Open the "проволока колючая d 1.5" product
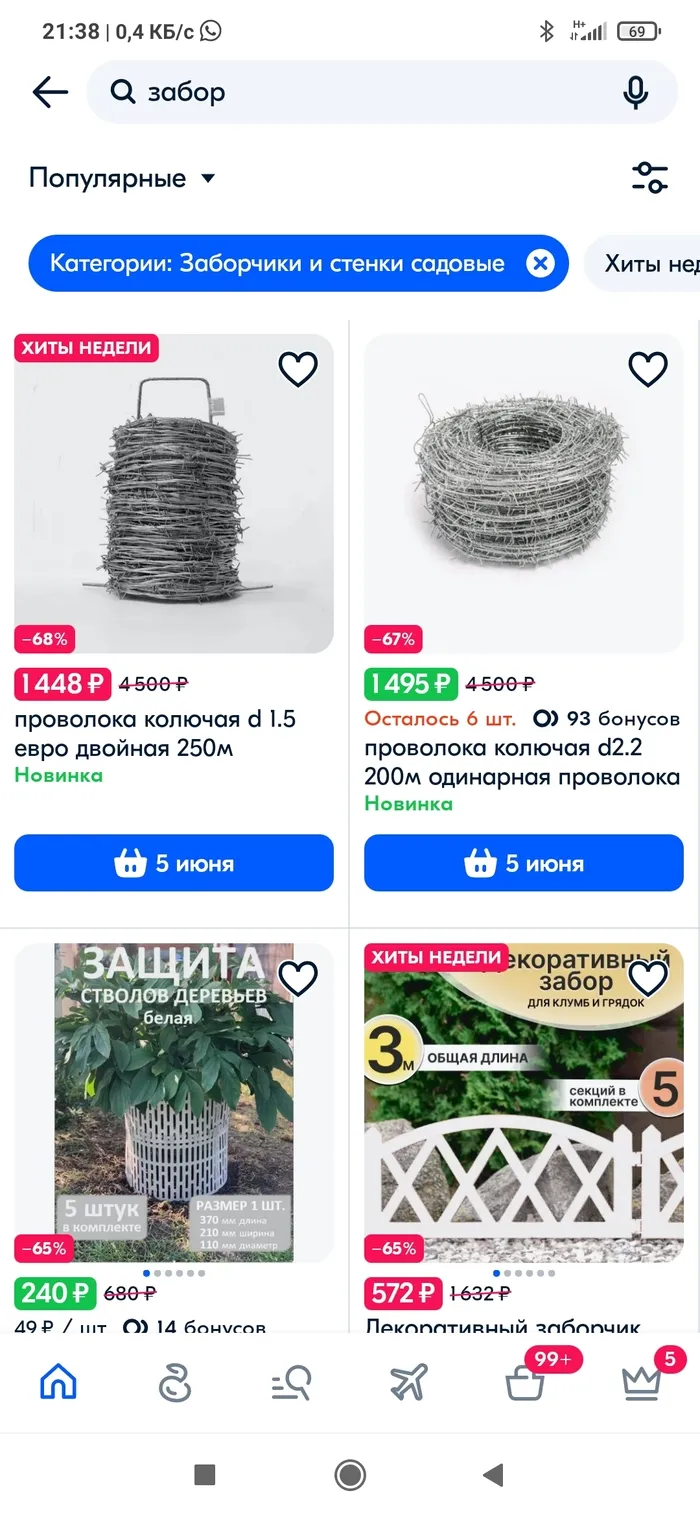The image size is (700, 1517). point(155,733)
